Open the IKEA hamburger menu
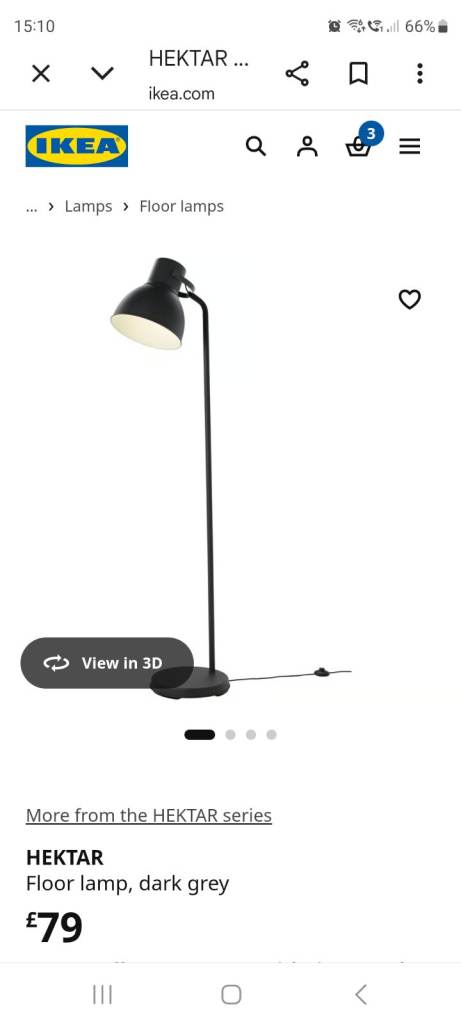The image size is (461, 1024). click(409, 147)
